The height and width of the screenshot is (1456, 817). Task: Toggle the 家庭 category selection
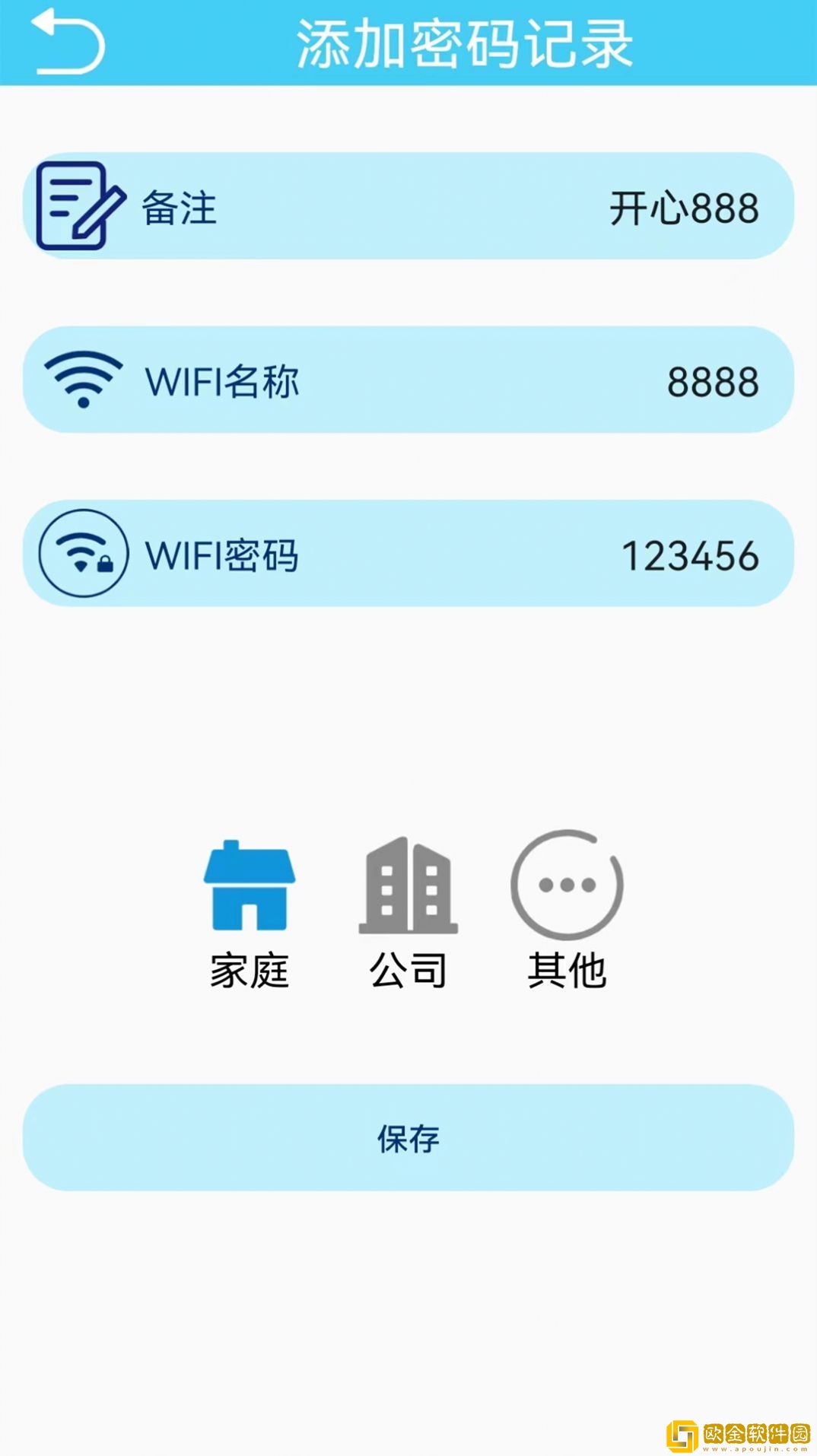pos(250,913)
